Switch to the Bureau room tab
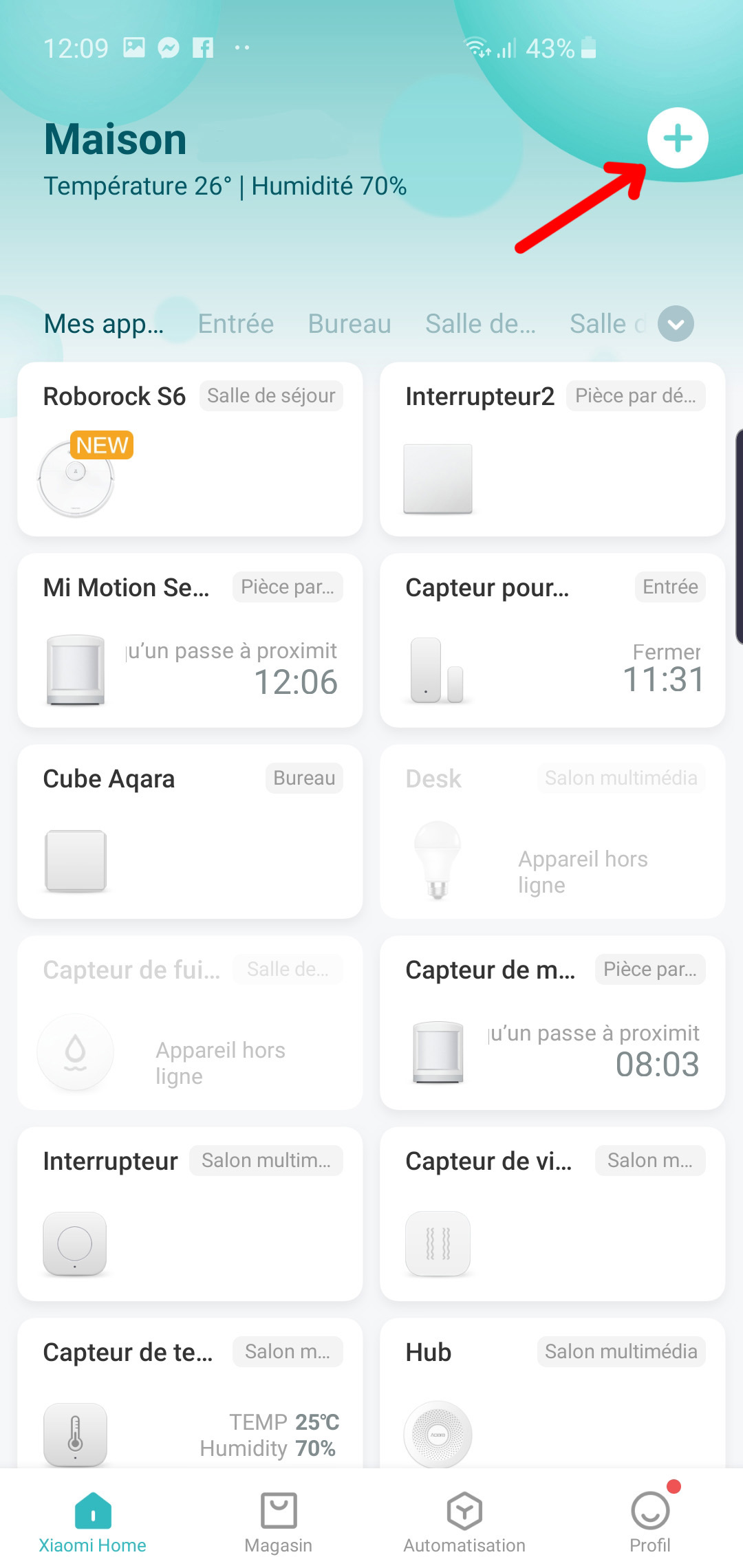 coord(349,324)
